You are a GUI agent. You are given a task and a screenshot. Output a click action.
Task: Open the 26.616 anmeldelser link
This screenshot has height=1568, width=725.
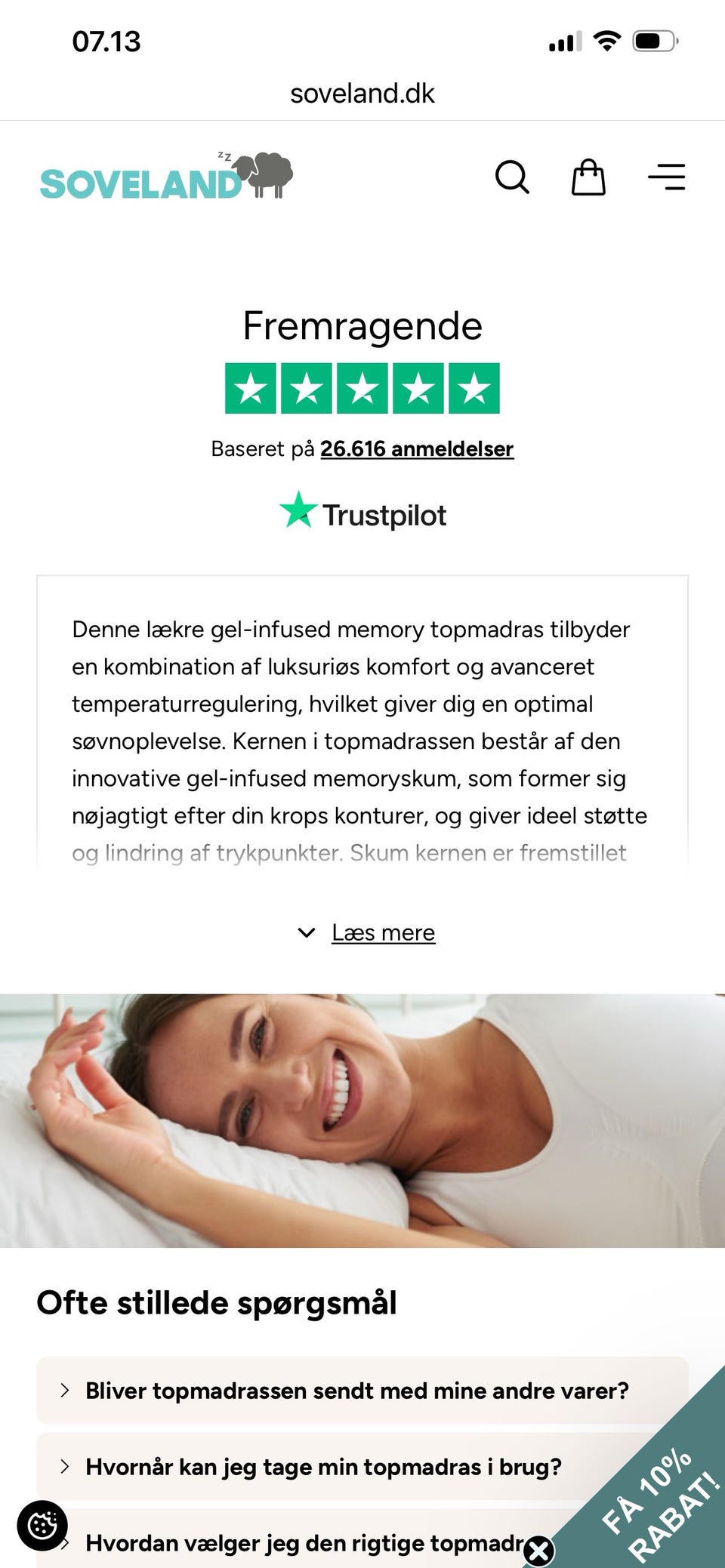point(417,449)
